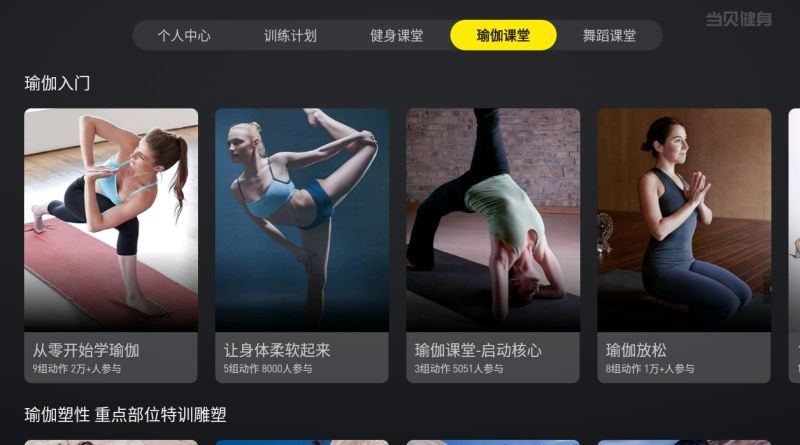
Task: Open the 从零开始学瑜伽 course card
Action: [x=111, y=245]
